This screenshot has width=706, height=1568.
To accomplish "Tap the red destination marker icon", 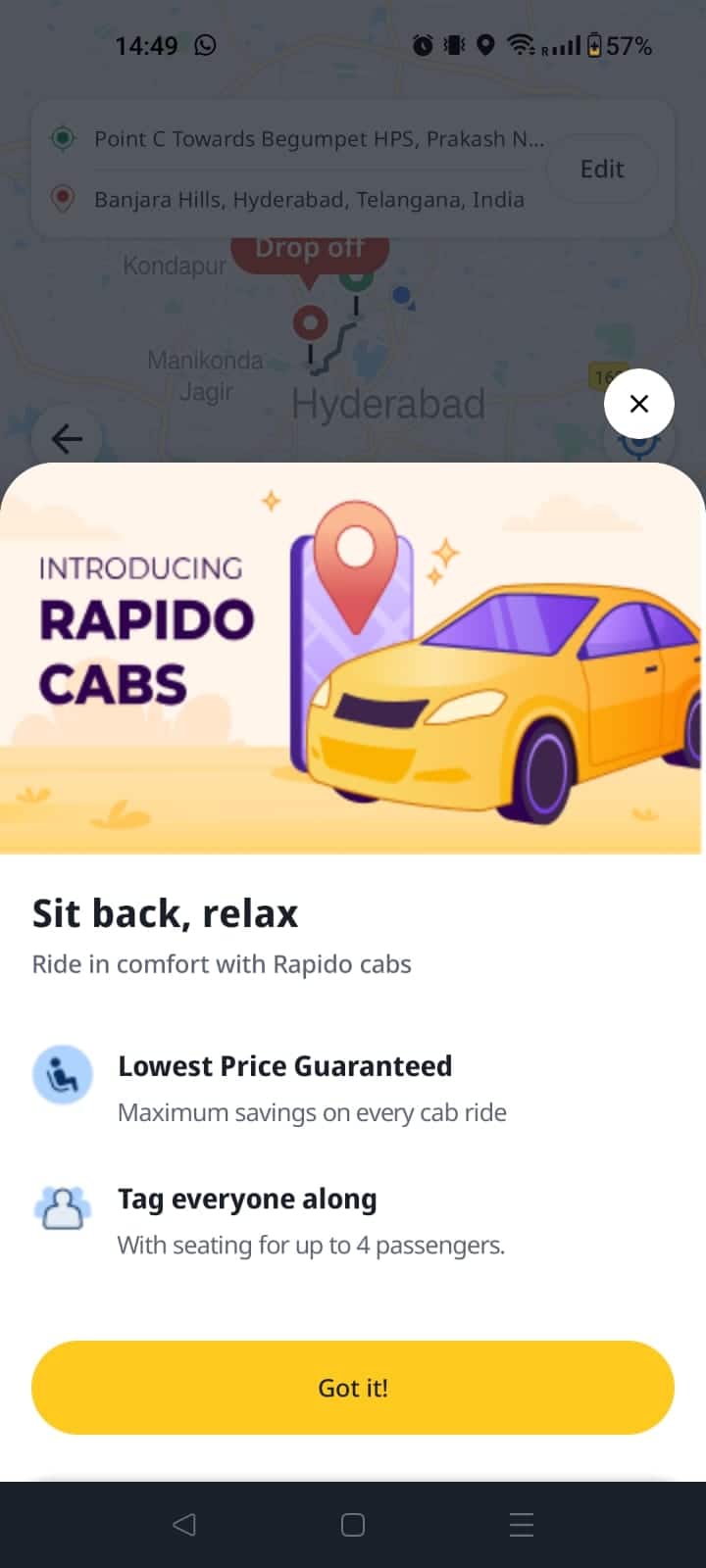I will [63, 199].
